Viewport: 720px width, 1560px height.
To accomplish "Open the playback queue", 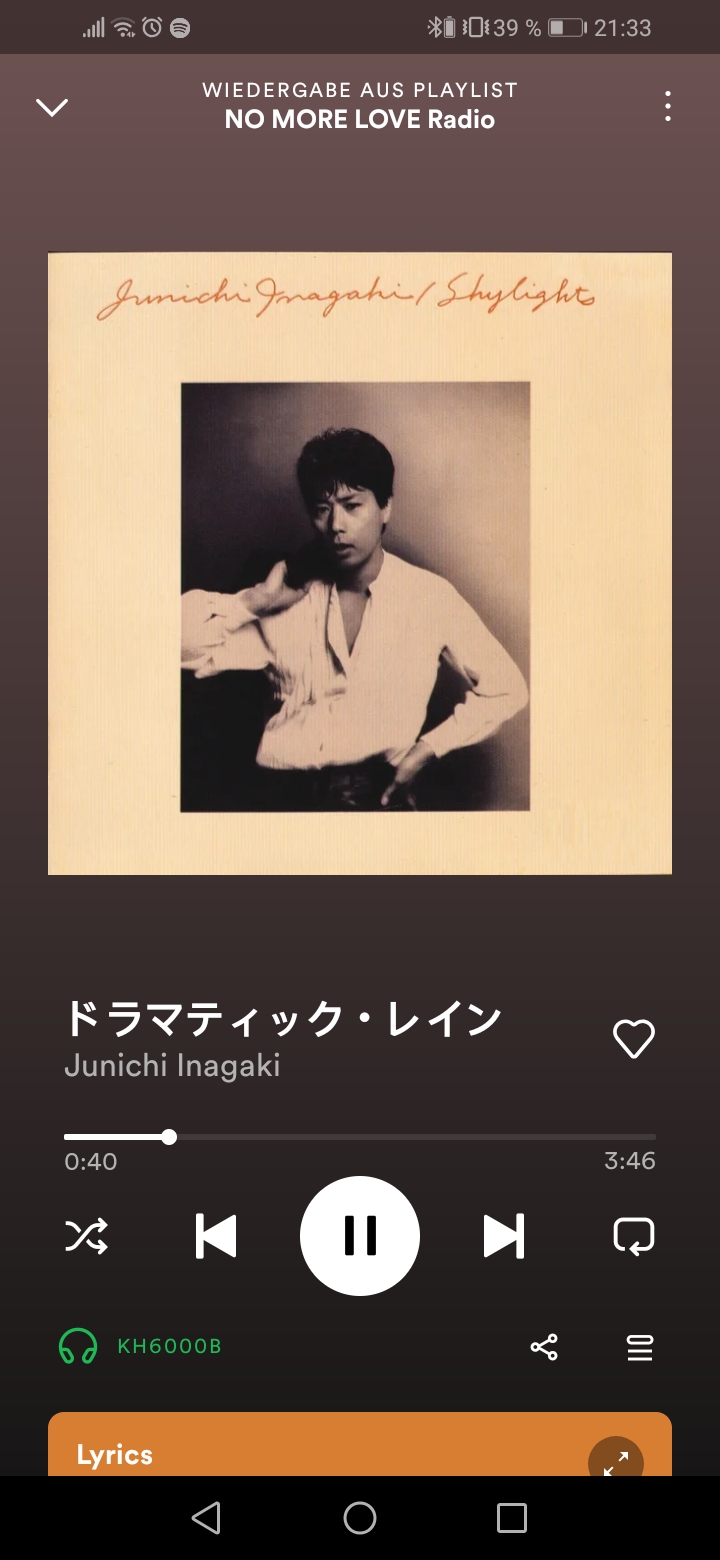I will pos(640,1347).
